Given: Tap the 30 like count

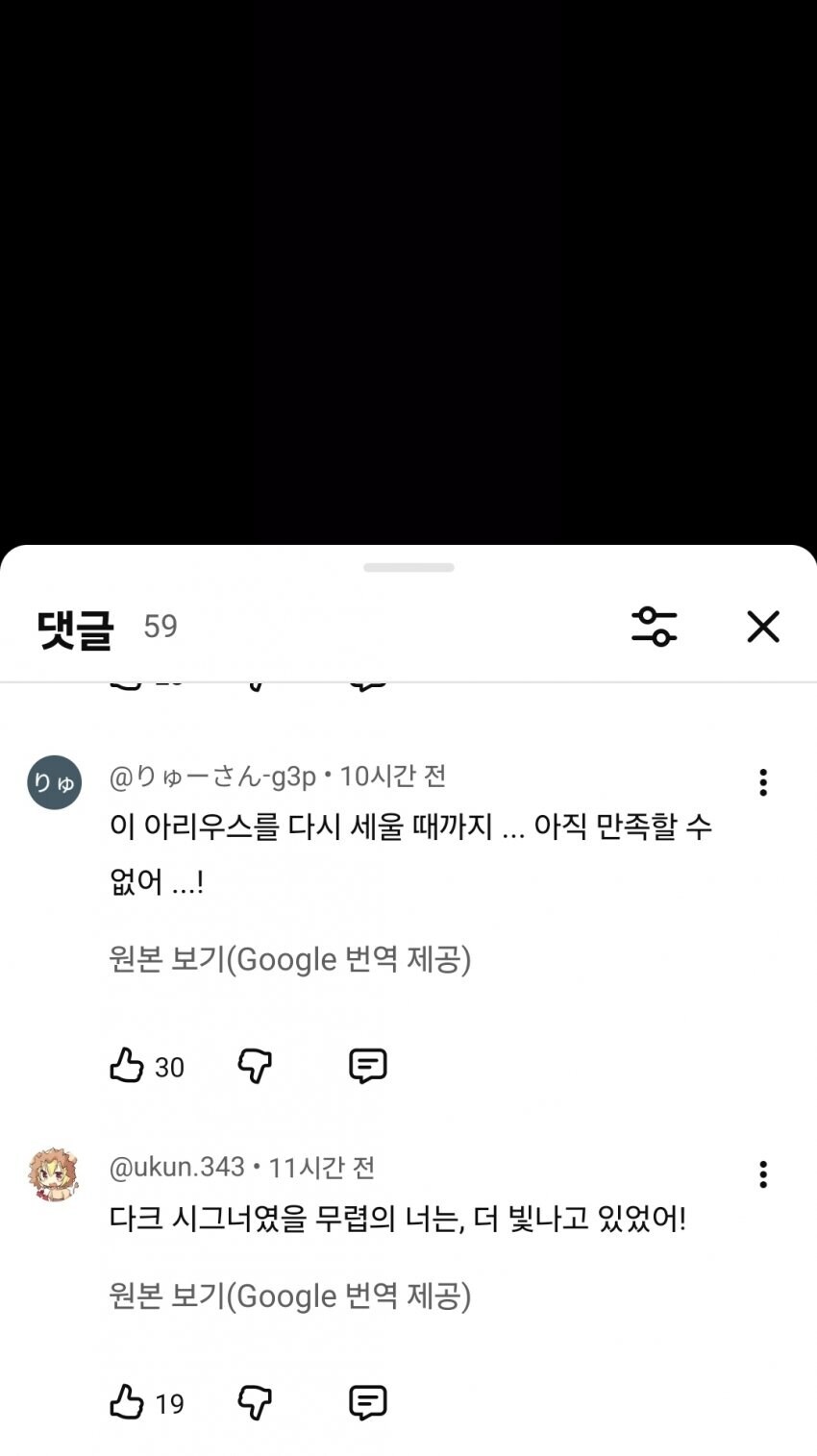Looking at the screenshot, I should point(168,1067).
